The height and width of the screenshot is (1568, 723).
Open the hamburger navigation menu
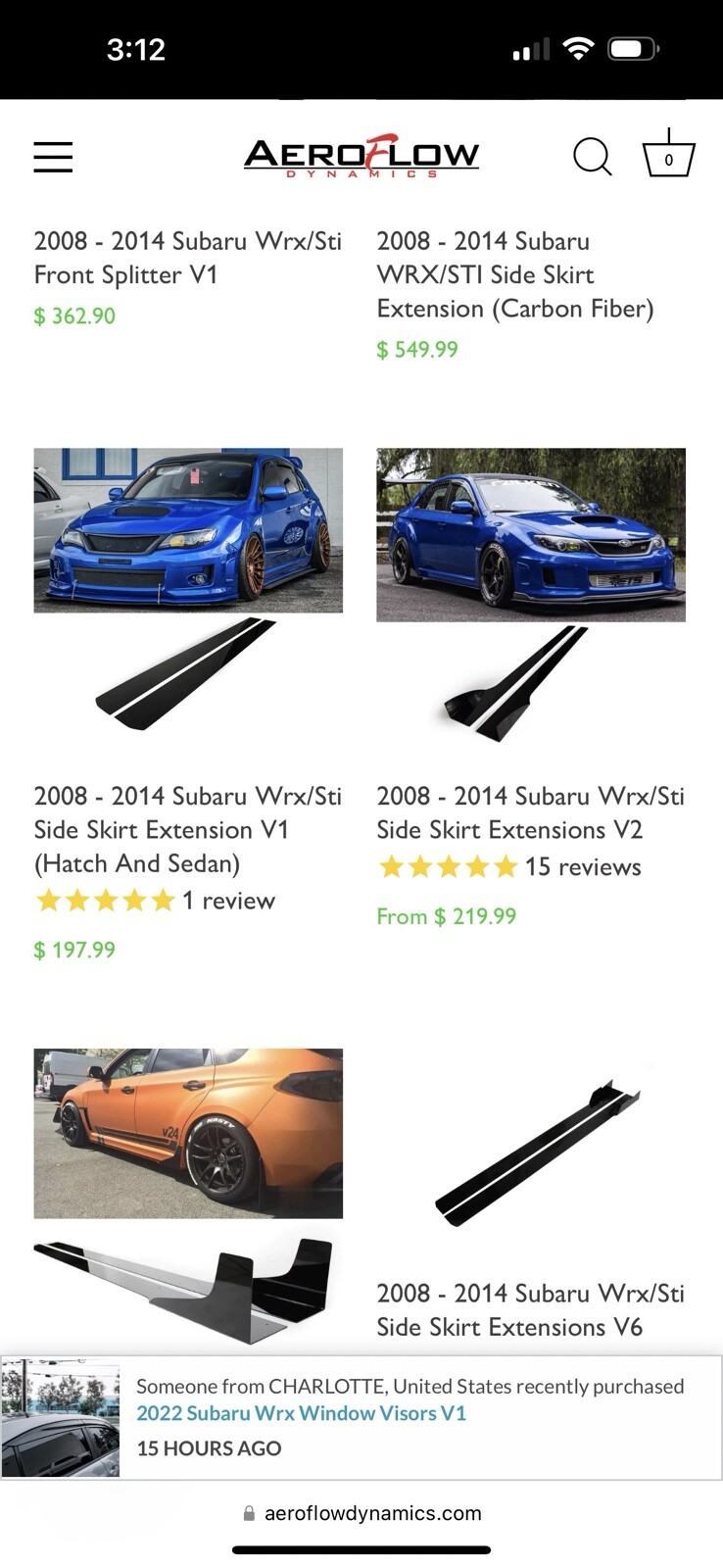click(53, 157)
